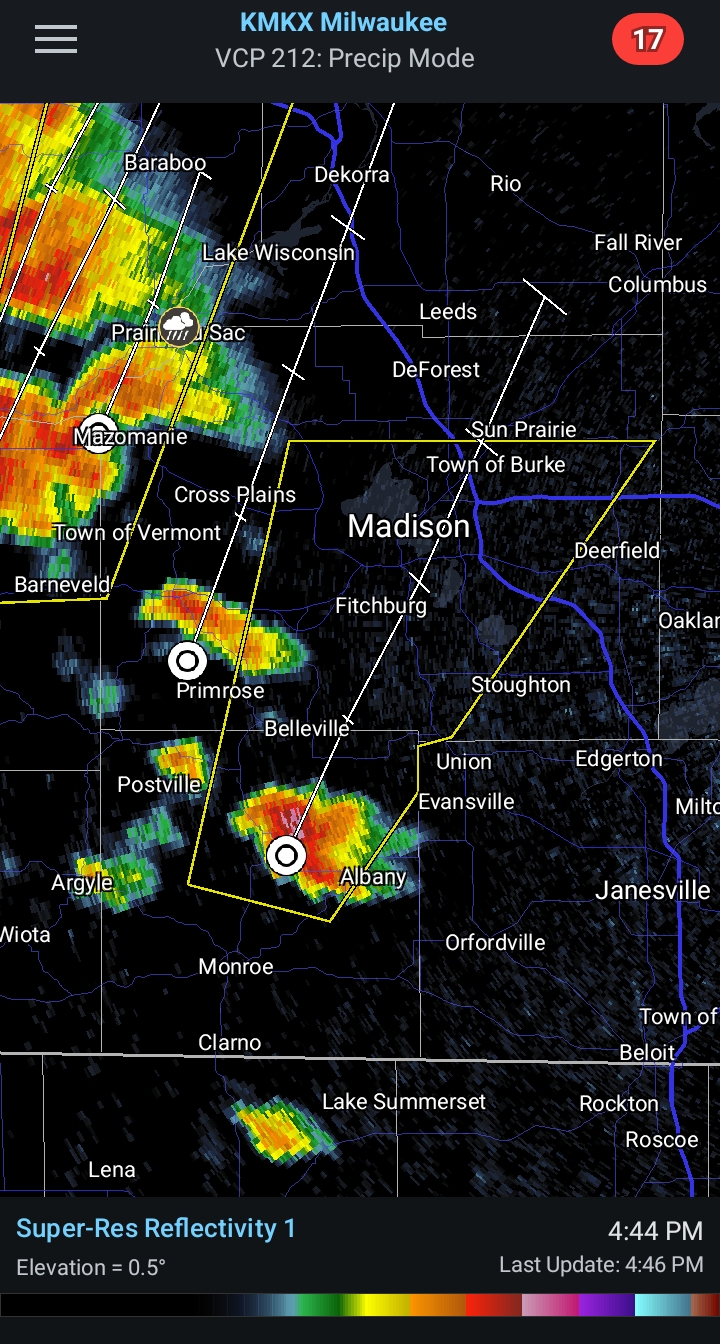The width and height of the screenshot is (720, 1344).
Task: Select the storm track marker at Mazomanie
Action: tap(98, 433)
